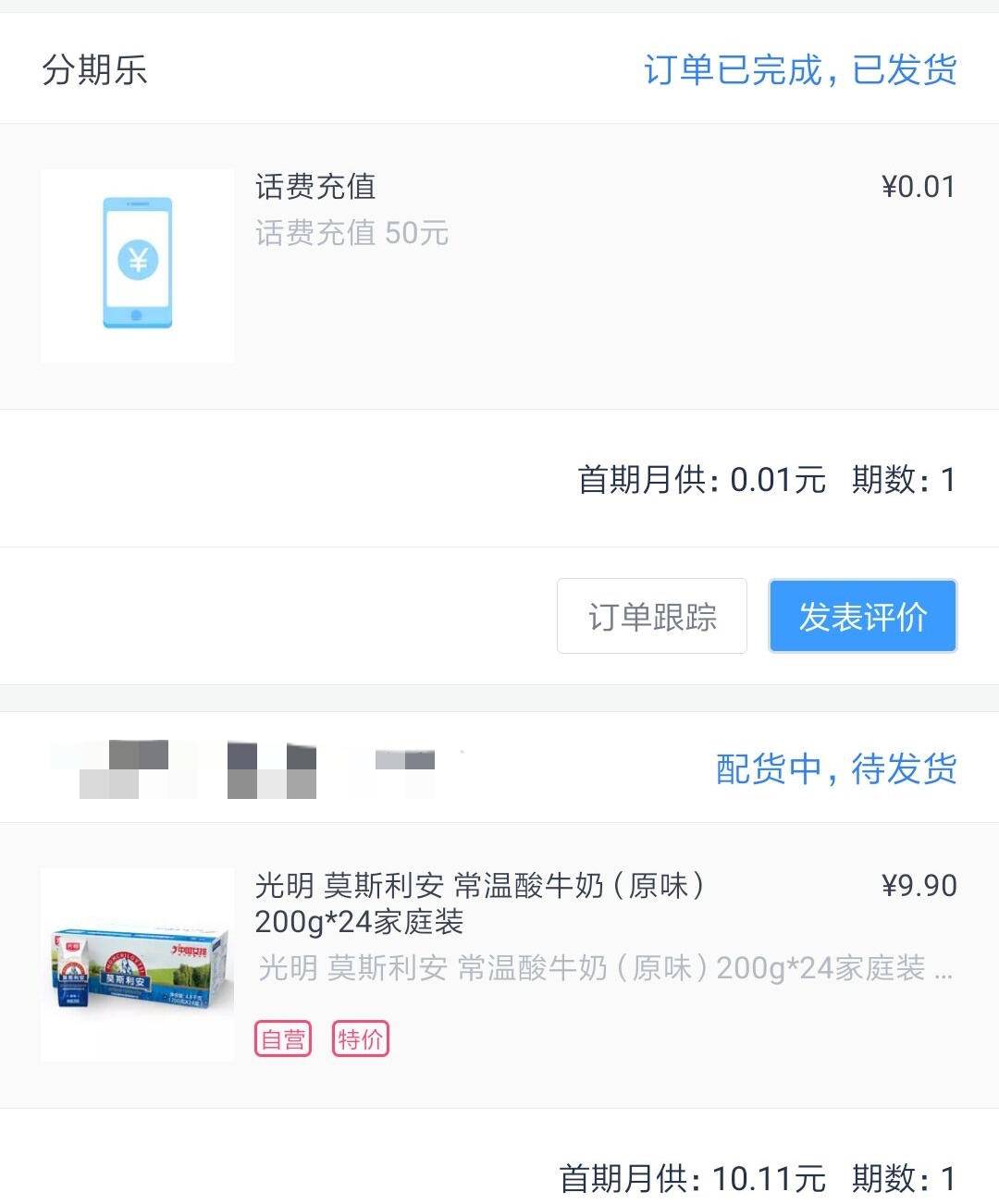Viewport: 999px width, 1204px height.
Task: Click the ¥9.90 price text
Action: 919,885
